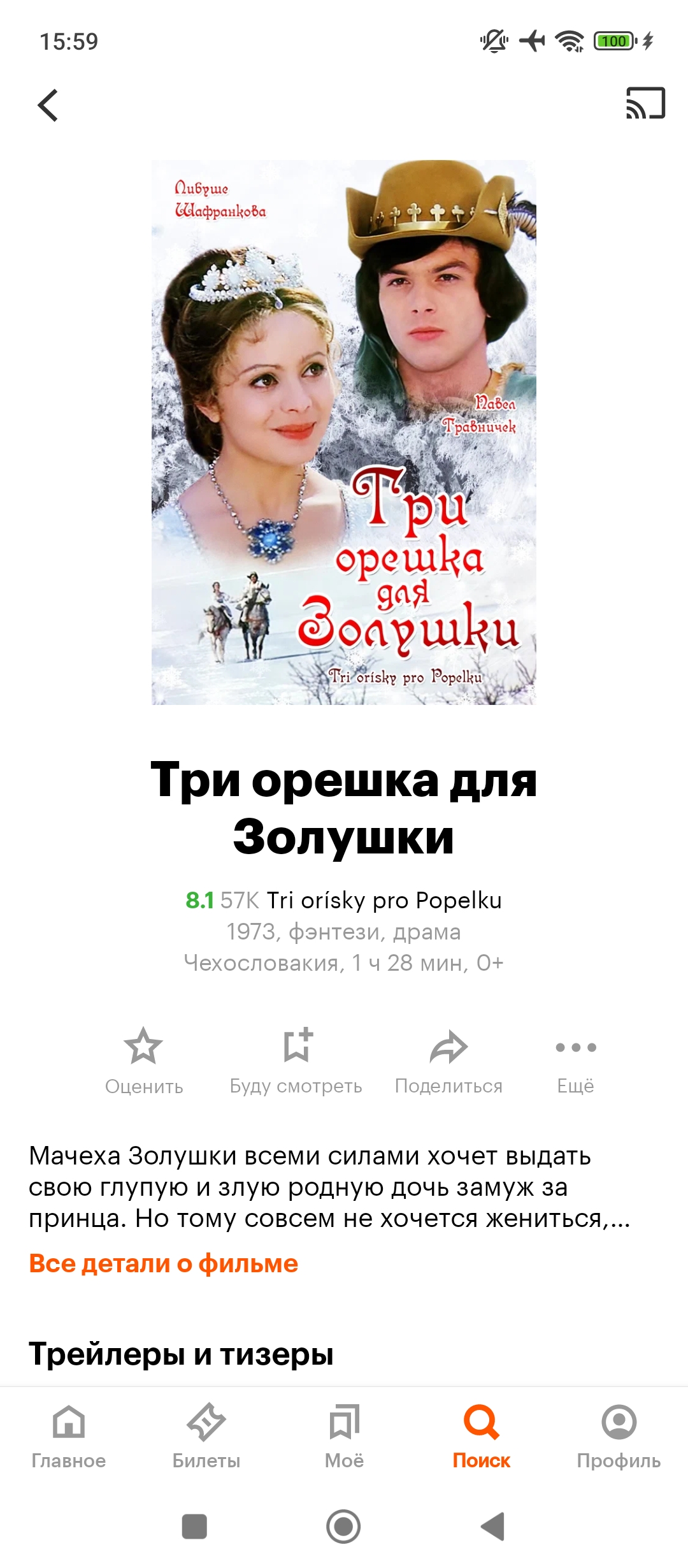688x1568 pixels.
Task: Rate the film with Оценить
Action: point(144,1061)
